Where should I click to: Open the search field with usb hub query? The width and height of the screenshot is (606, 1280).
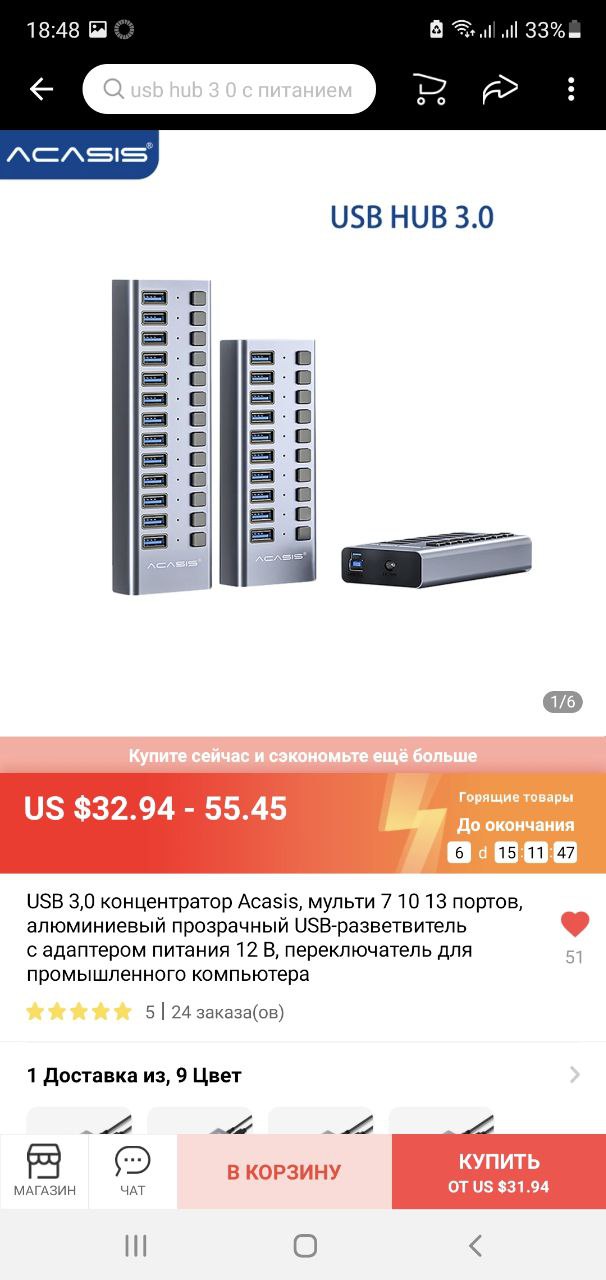(229, 90)
